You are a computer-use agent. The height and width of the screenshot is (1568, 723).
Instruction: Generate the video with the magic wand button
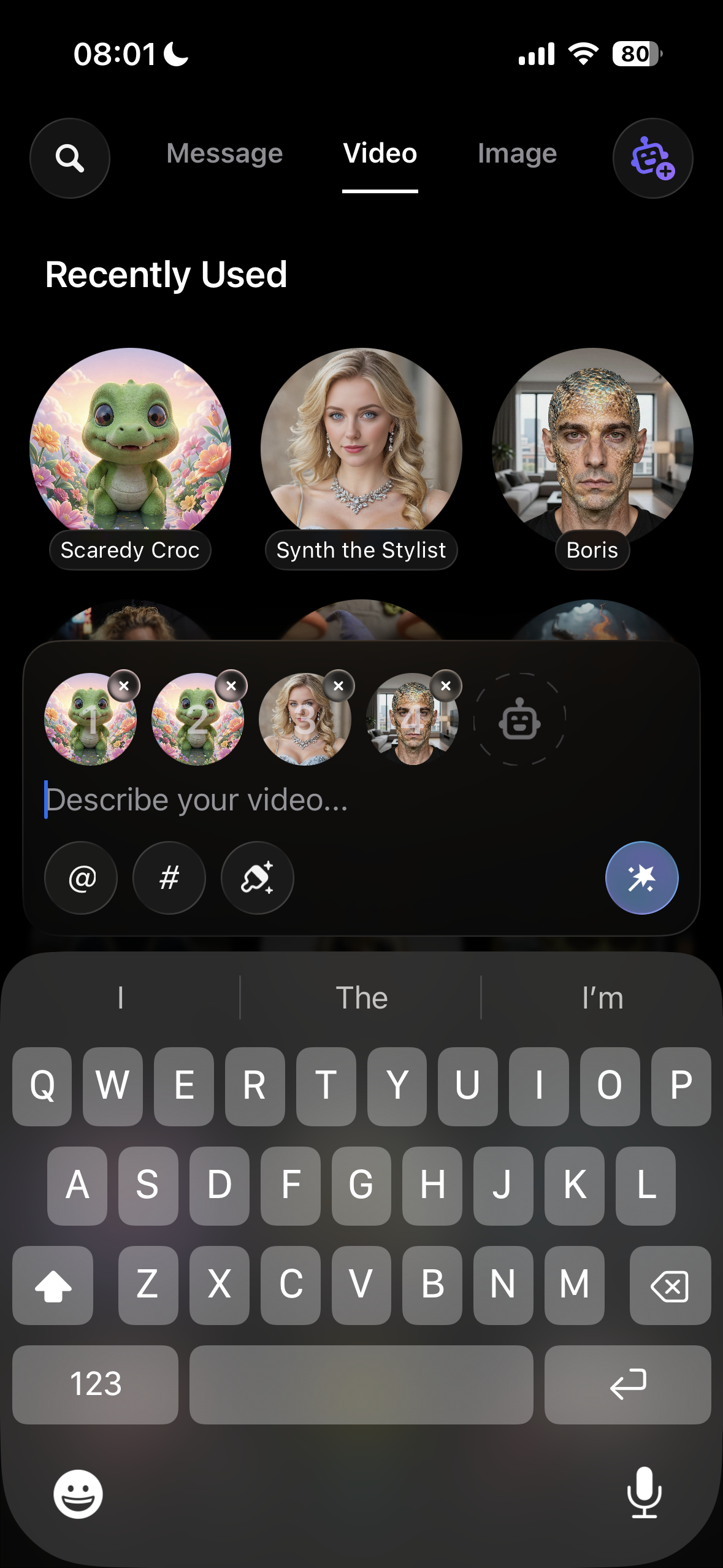click(642, 878)
